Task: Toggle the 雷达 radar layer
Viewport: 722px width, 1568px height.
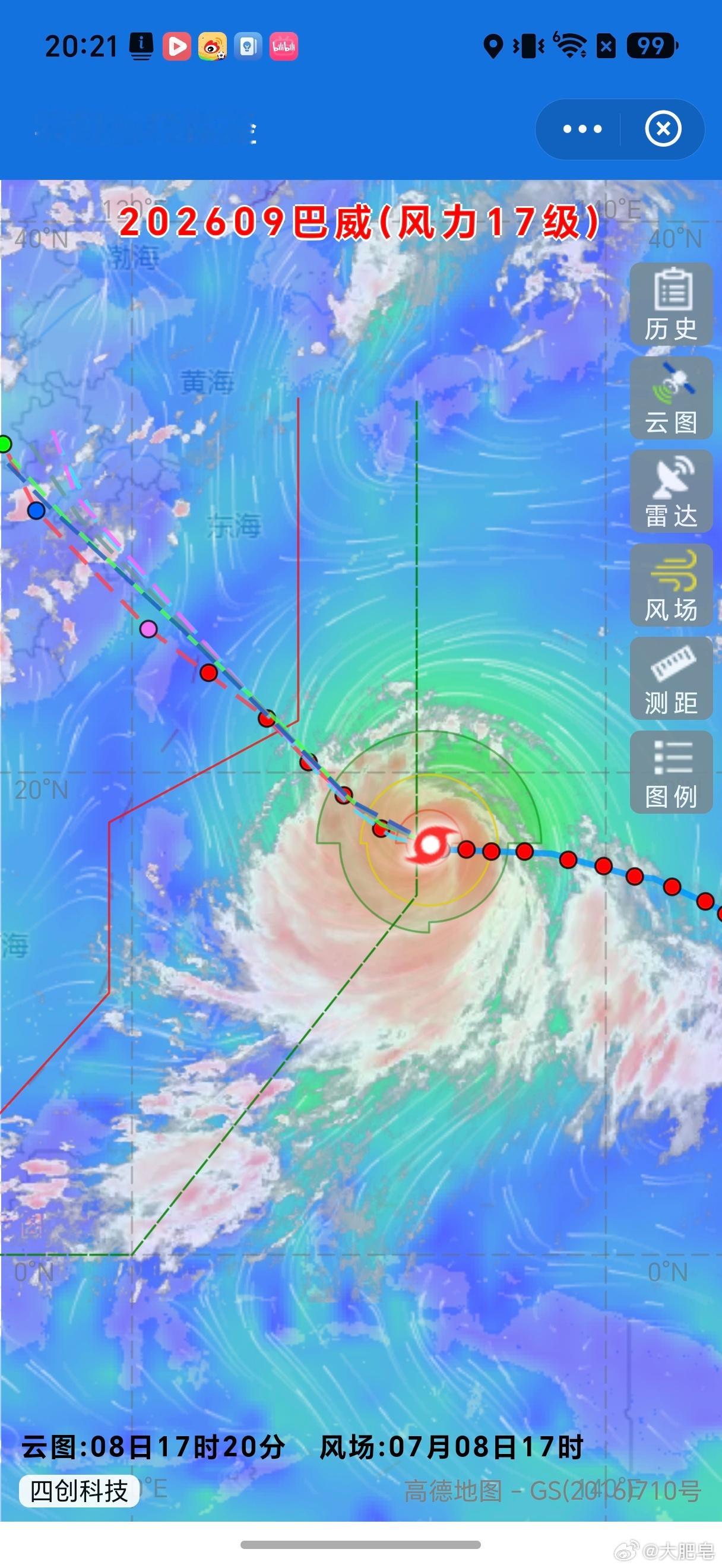Action: [671, 492]
